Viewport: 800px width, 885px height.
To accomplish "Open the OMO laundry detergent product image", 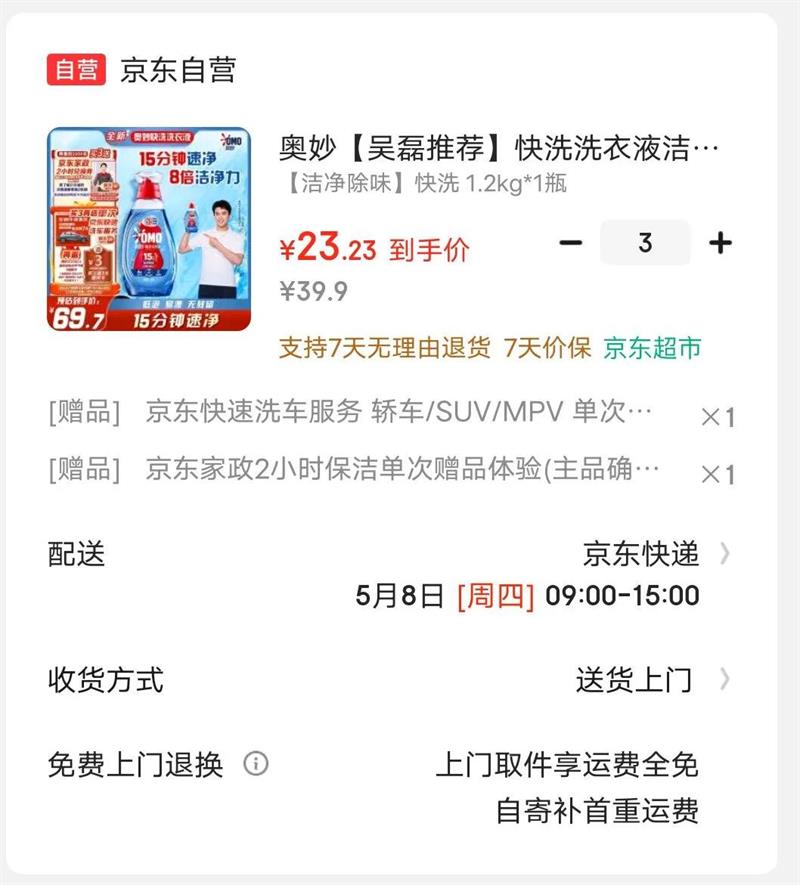I will click(149, 229).
